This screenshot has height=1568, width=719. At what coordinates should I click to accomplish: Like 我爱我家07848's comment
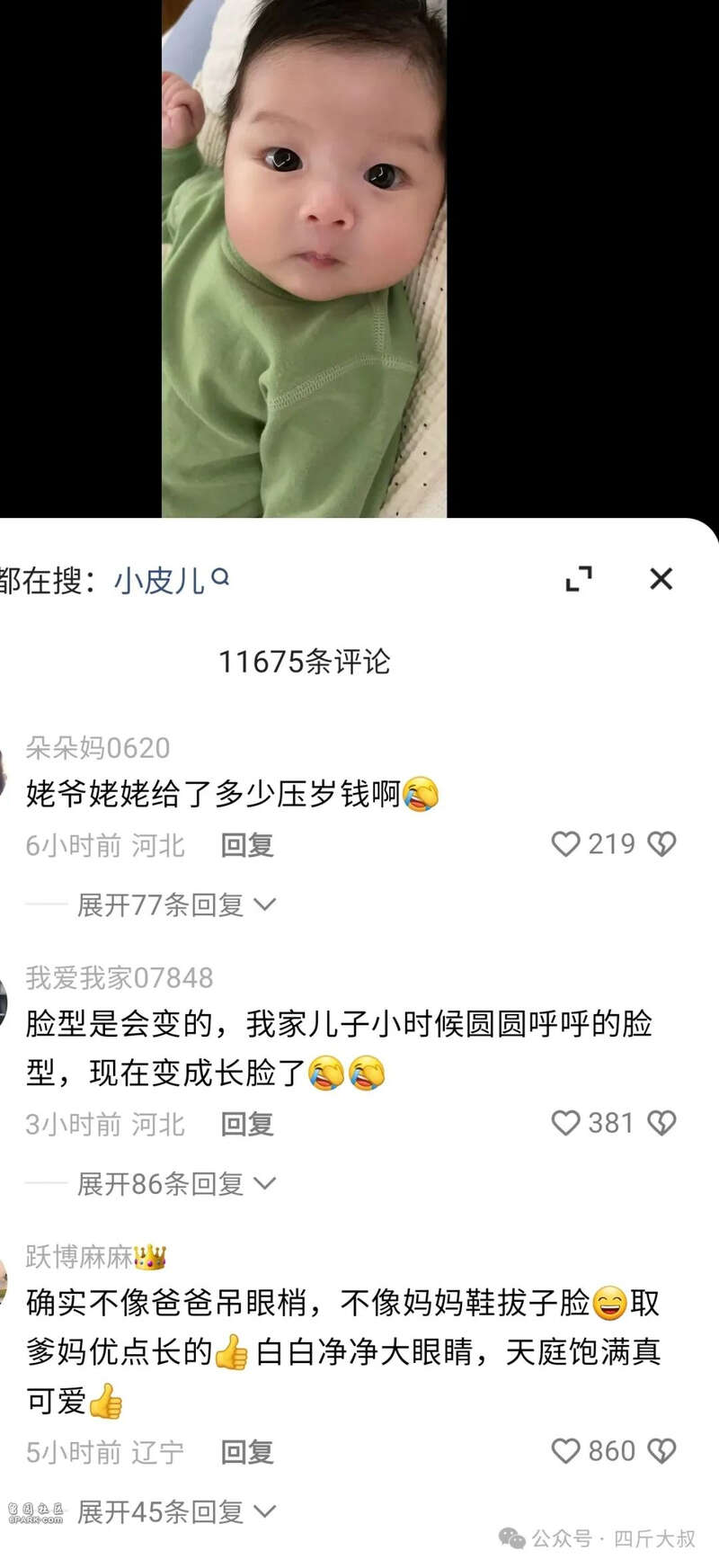tap(565, 1123)
